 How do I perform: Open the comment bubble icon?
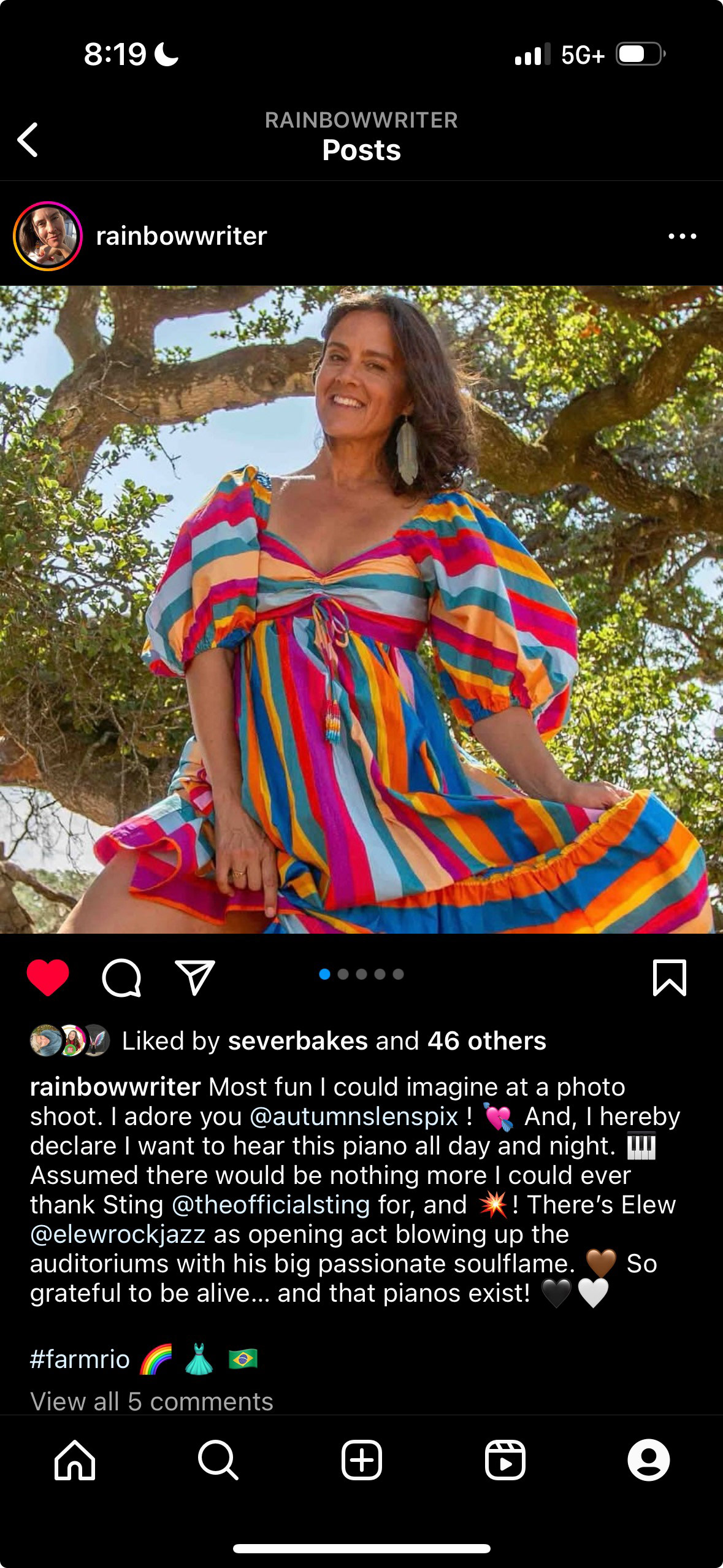121,977
